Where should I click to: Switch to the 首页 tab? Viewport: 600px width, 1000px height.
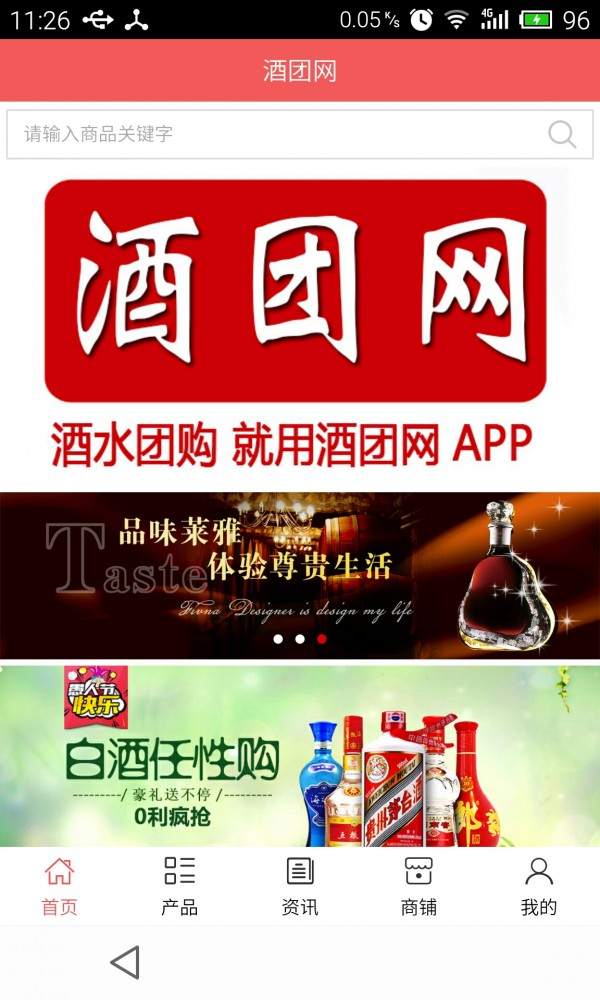point(59,886)
